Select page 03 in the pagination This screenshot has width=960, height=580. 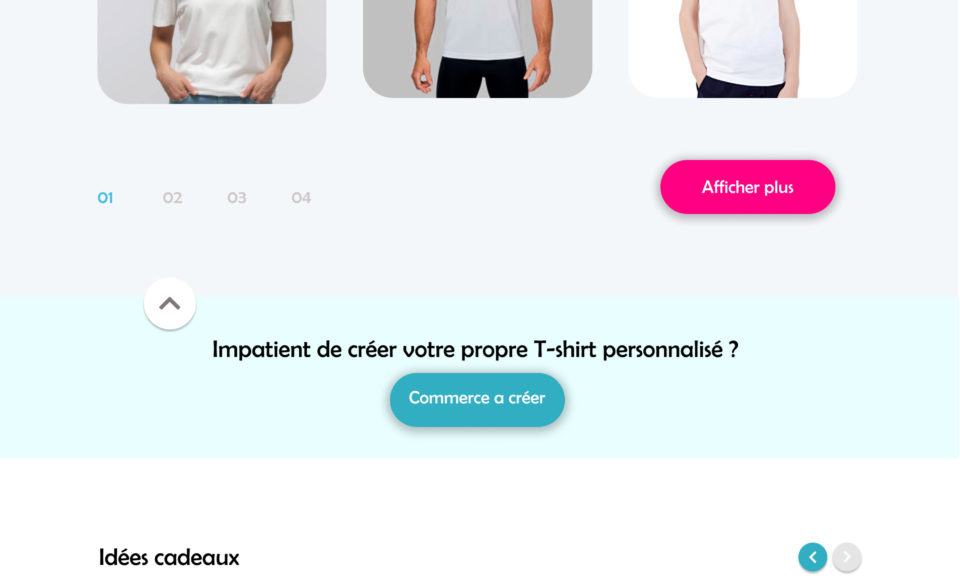(236, 198)
